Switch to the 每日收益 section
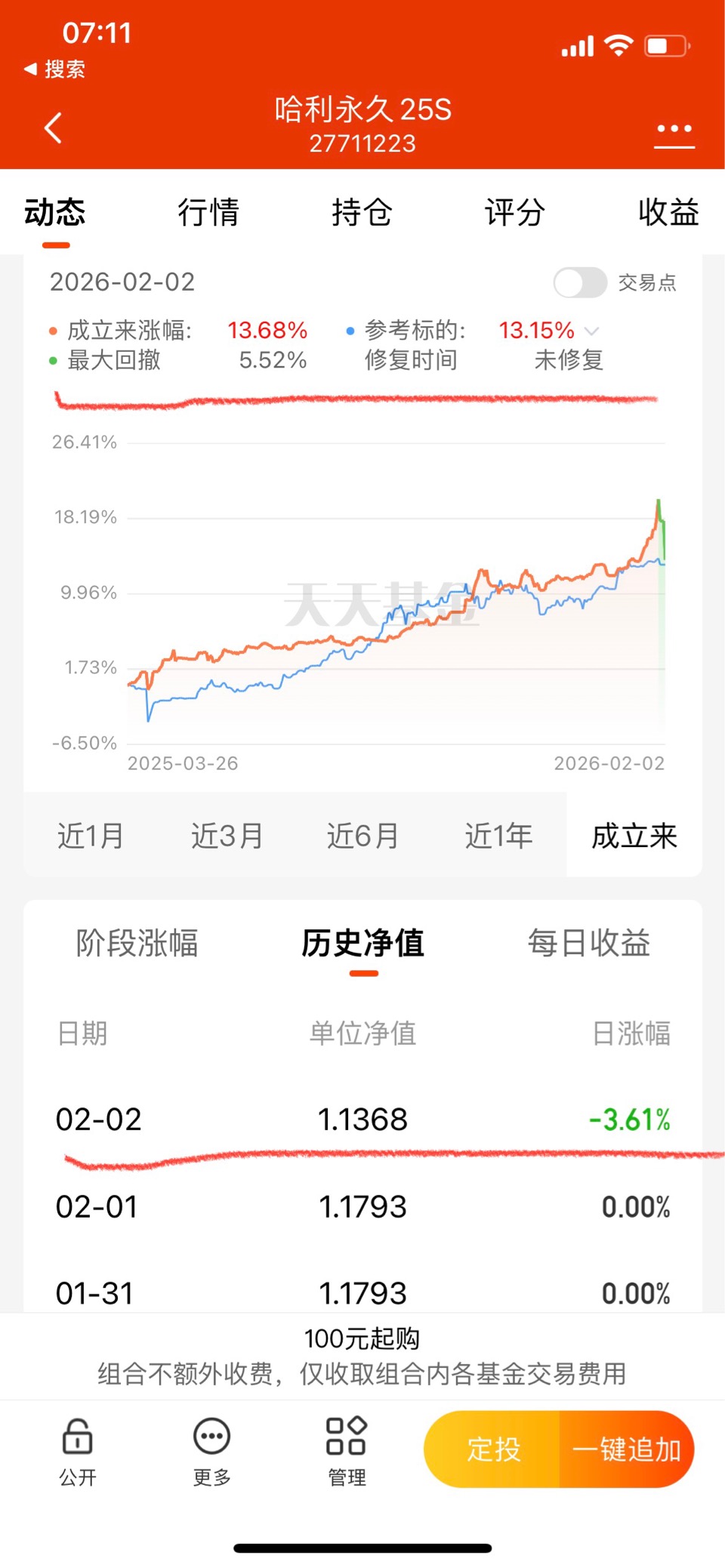The image size is (725, 1568). (x=589, y=943)
